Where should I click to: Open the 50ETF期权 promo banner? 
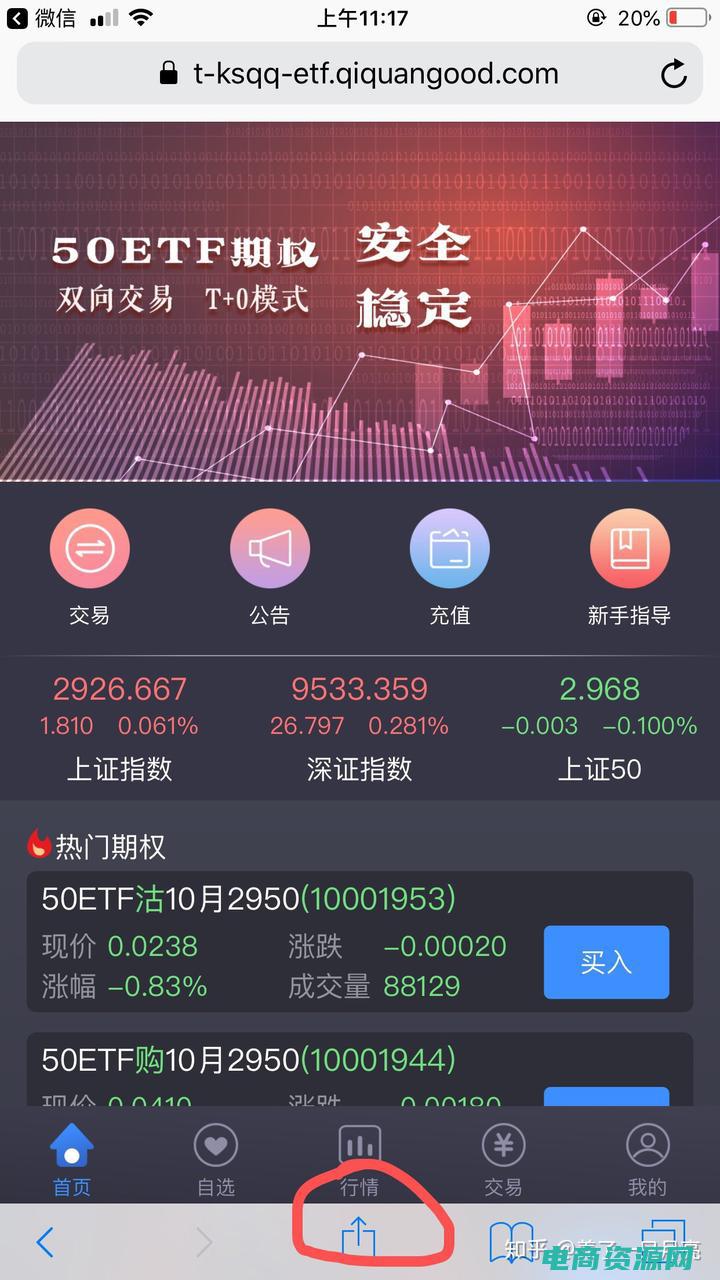360,300
